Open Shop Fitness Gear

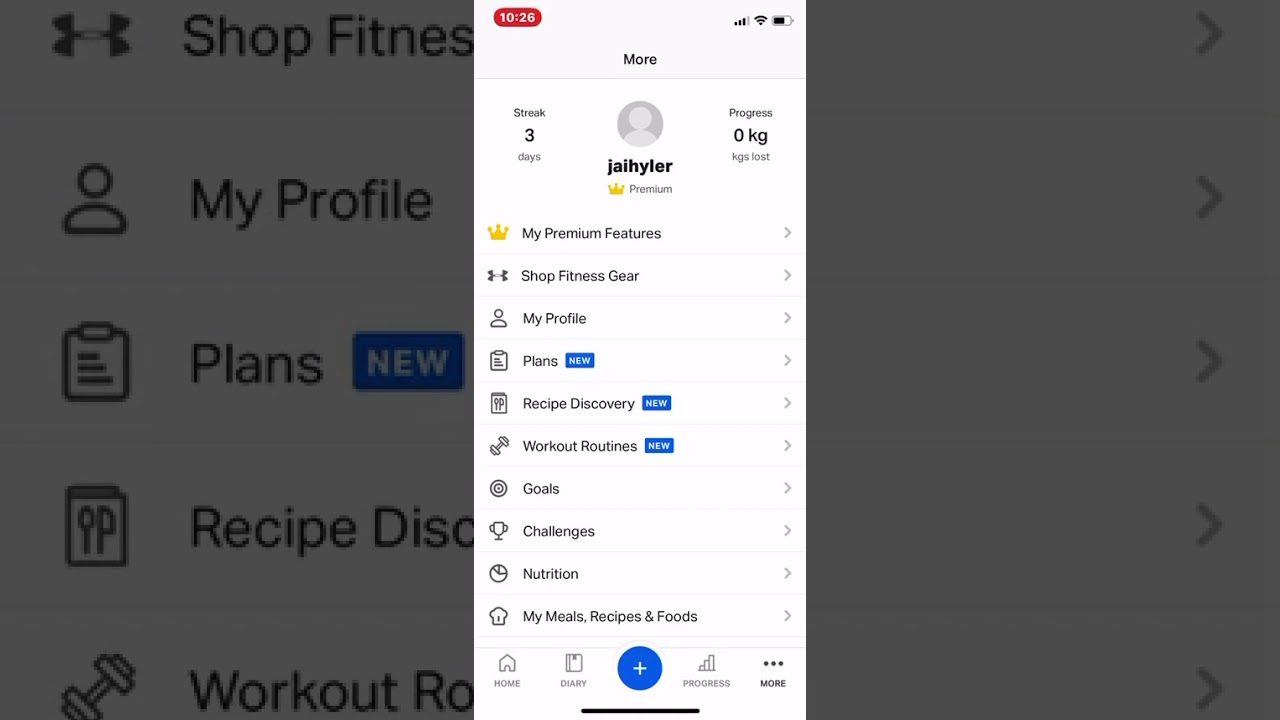(639, 276)
